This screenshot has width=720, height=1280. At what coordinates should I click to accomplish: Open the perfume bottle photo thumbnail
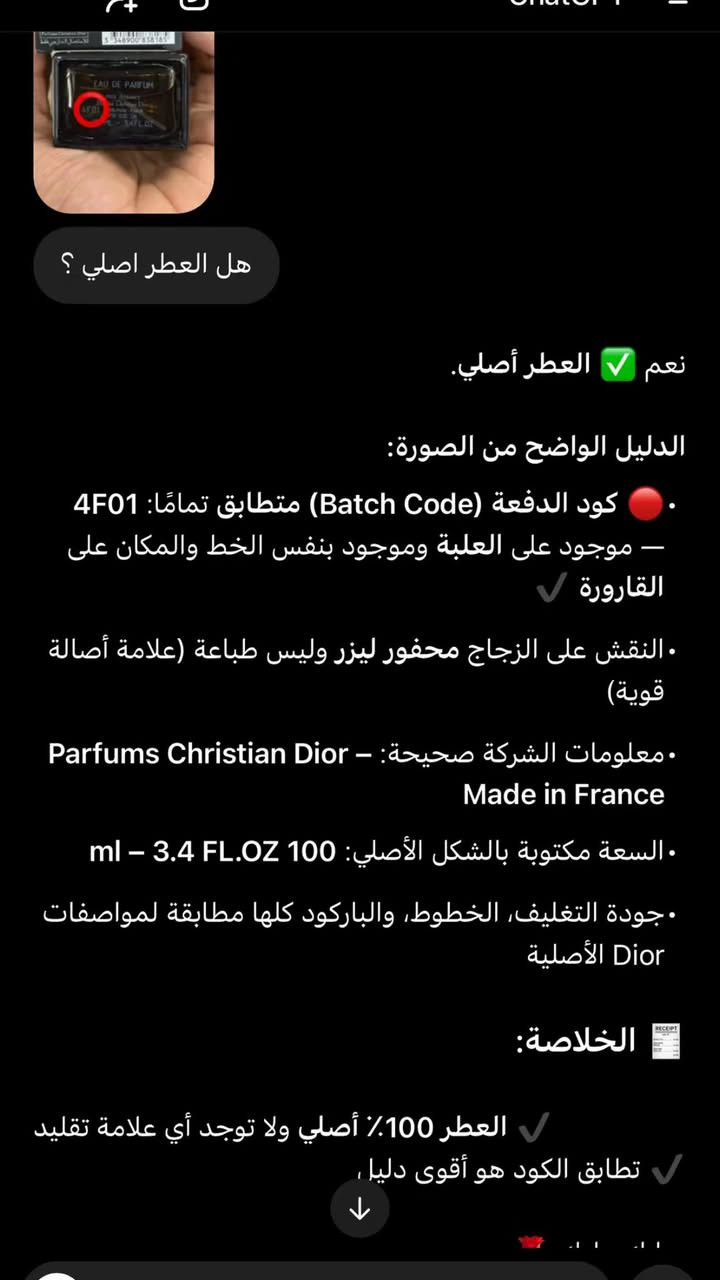click(x=122, y=118)
